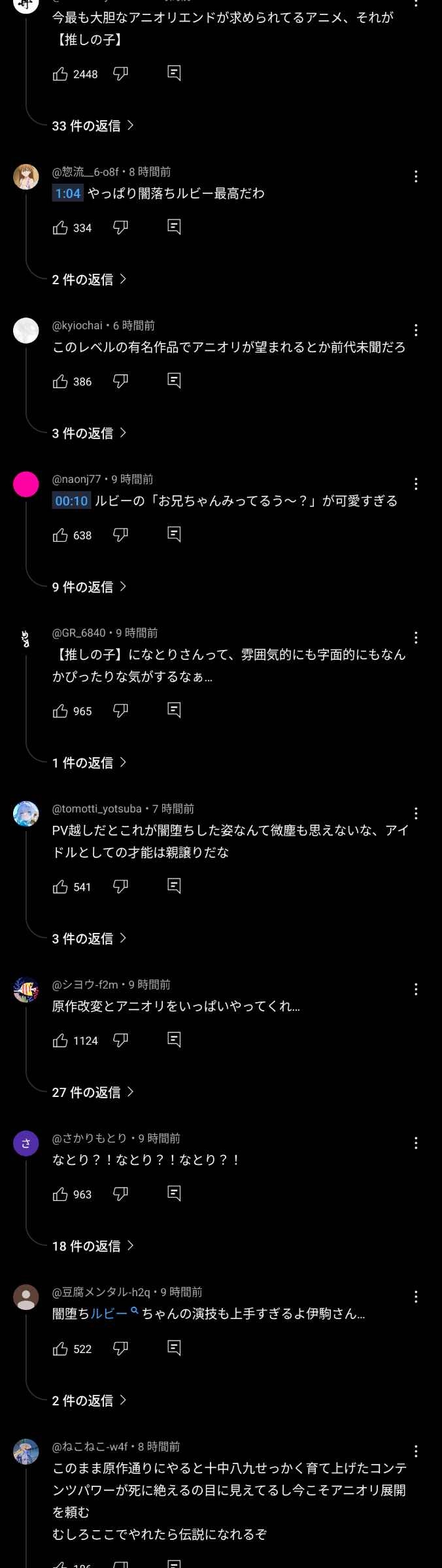The height and width of the screenshot is (1568, 442).
Task: Open overflow menu on @豆腐メンタル-h2q's comment
Action: pos(416,1297)
